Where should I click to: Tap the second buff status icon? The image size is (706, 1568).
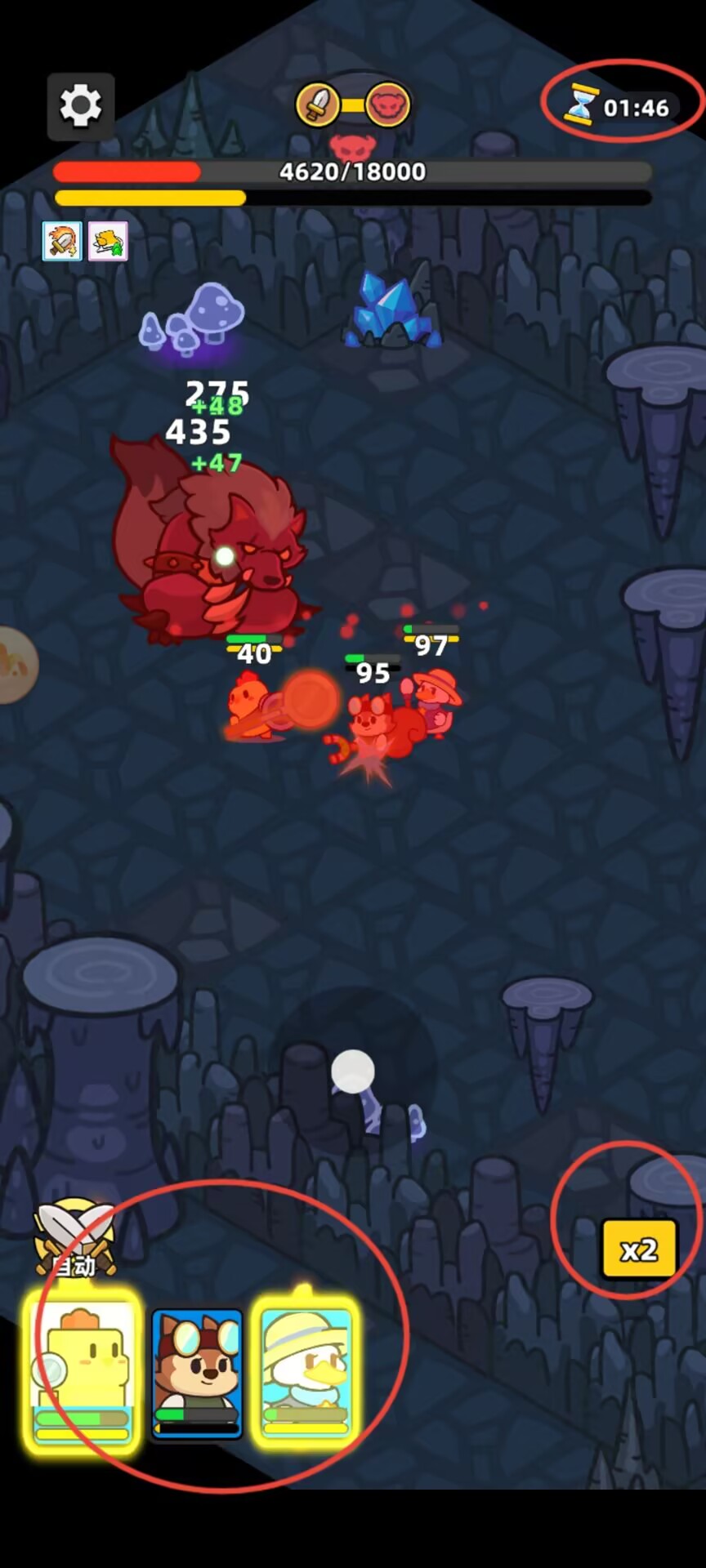108,241
